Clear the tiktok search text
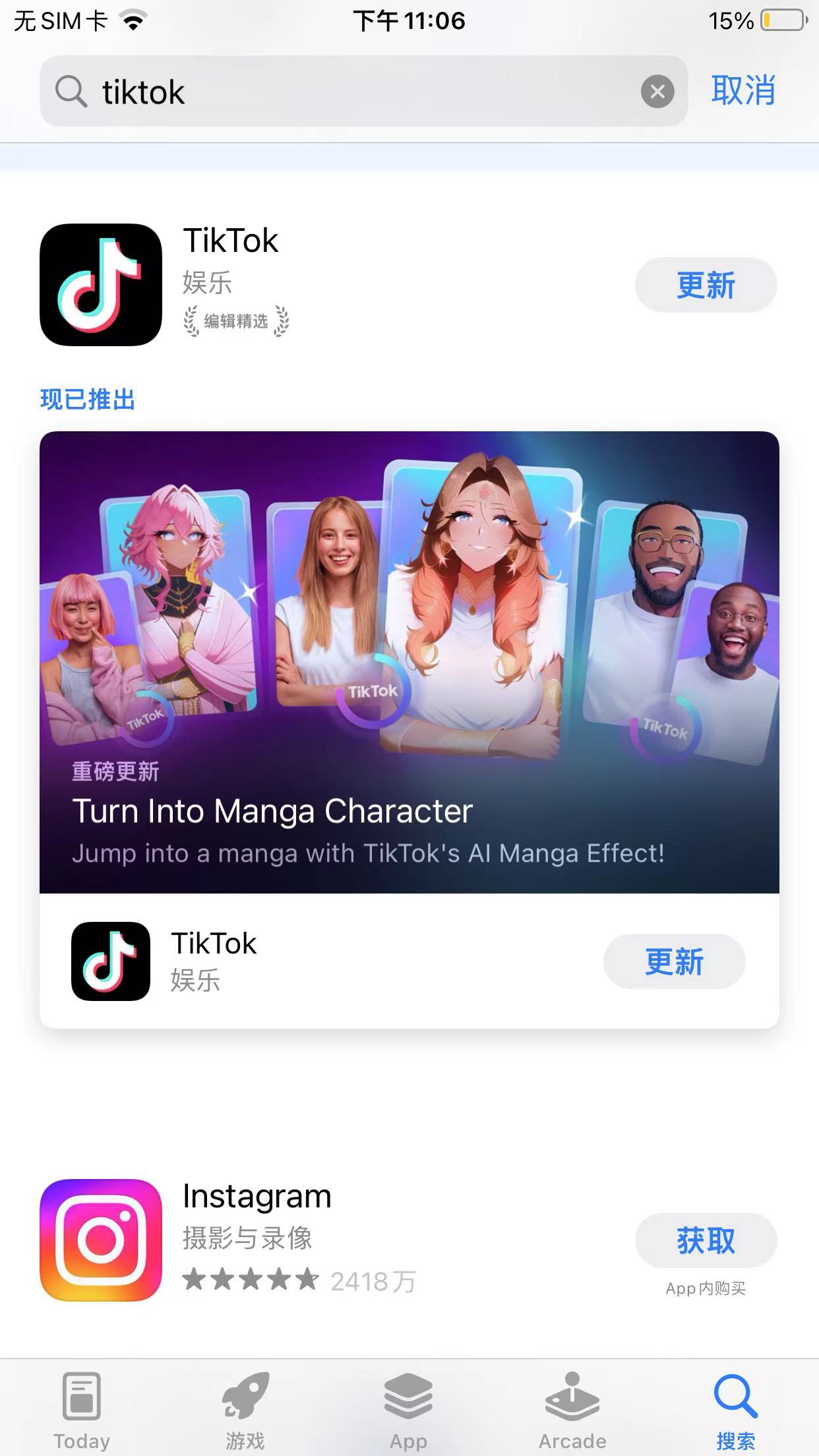Viewport: 819px width, 1456px height. point(657,91)
